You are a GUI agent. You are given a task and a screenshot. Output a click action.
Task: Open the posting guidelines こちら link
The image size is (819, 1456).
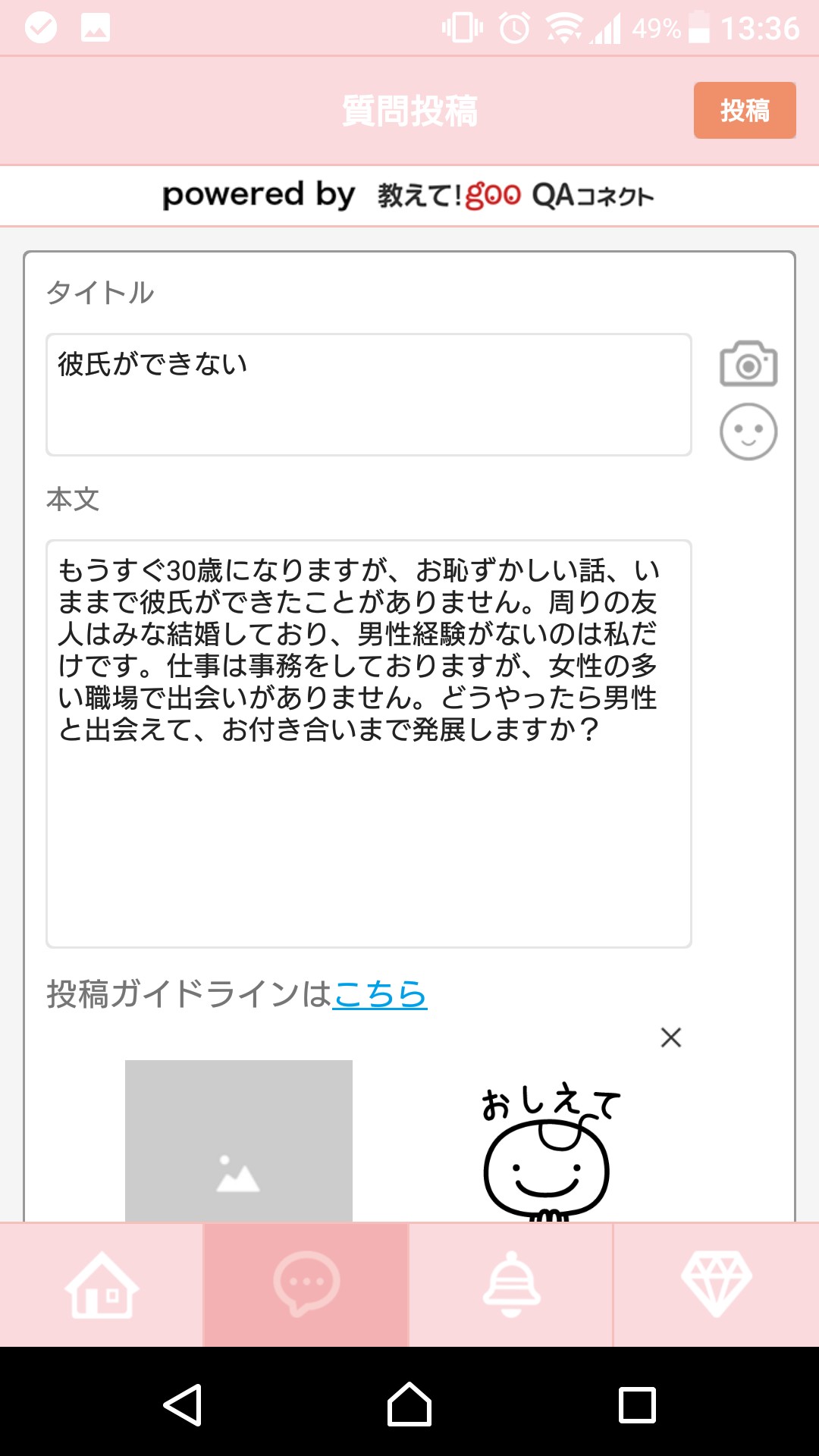tap(380, 994)
